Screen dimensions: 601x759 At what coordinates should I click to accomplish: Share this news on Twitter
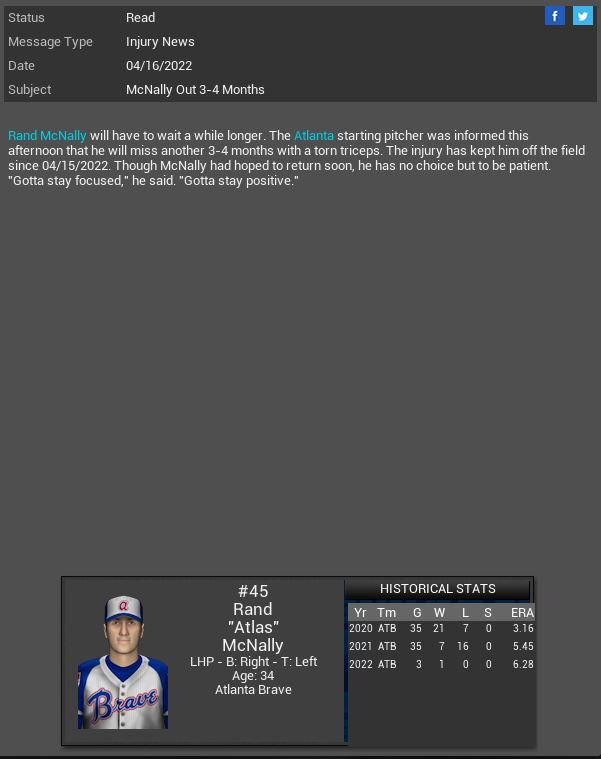click(583, 16)
